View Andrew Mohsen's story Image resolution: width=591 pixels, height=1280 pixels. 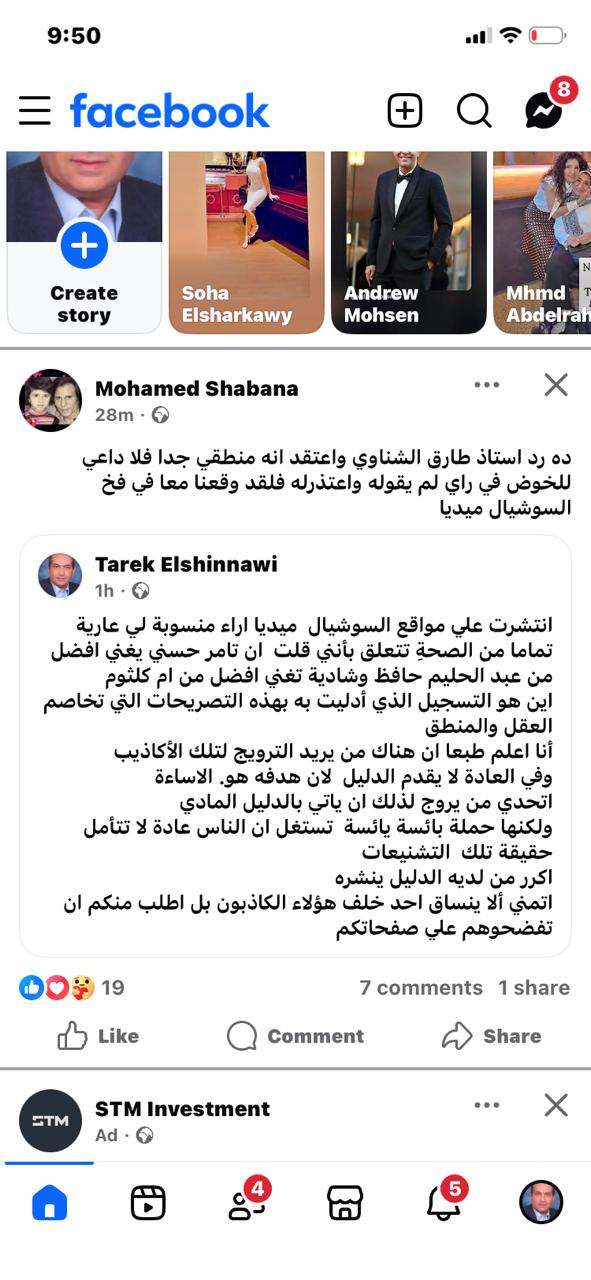[408, 243]
